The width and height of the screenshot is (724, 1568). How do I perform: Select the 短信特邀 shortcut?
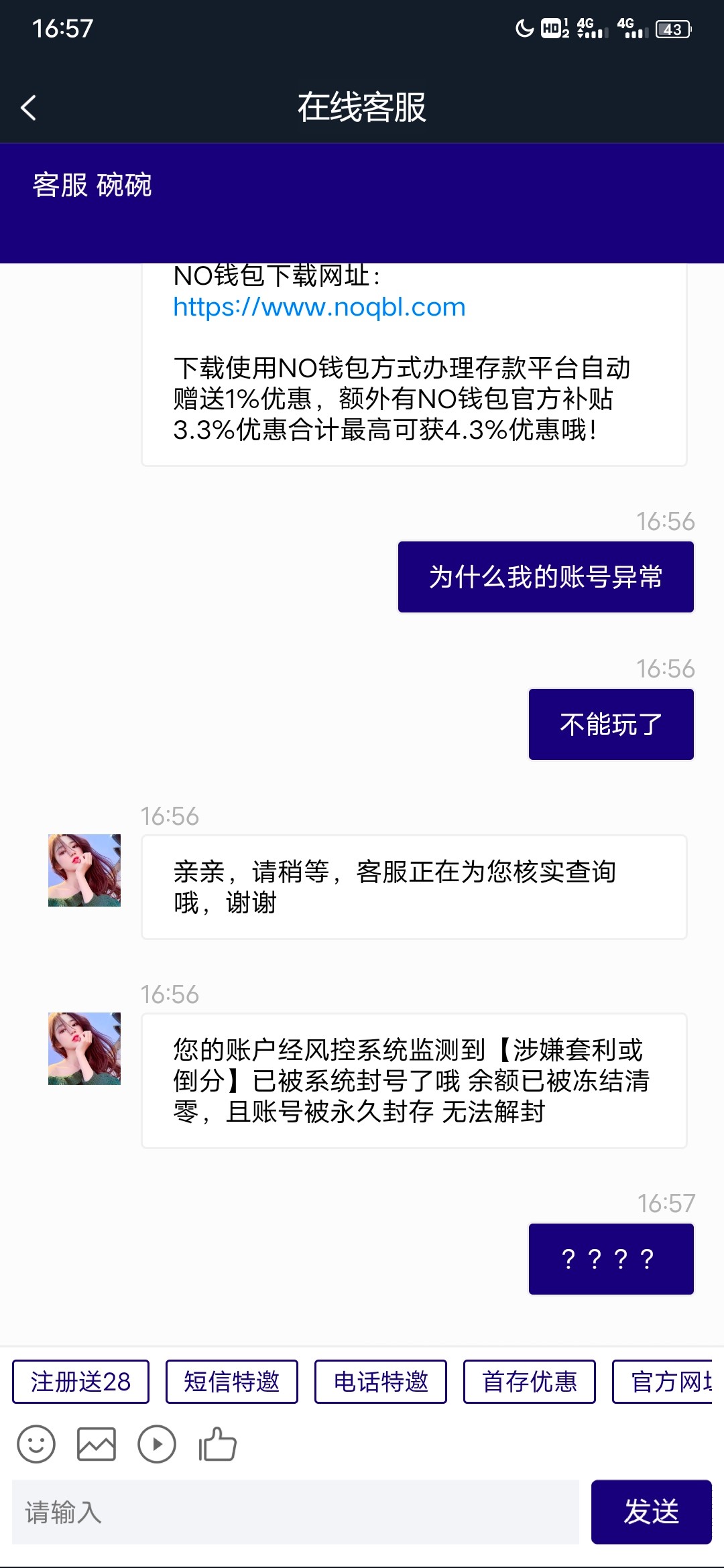[x=232, y=1382]
